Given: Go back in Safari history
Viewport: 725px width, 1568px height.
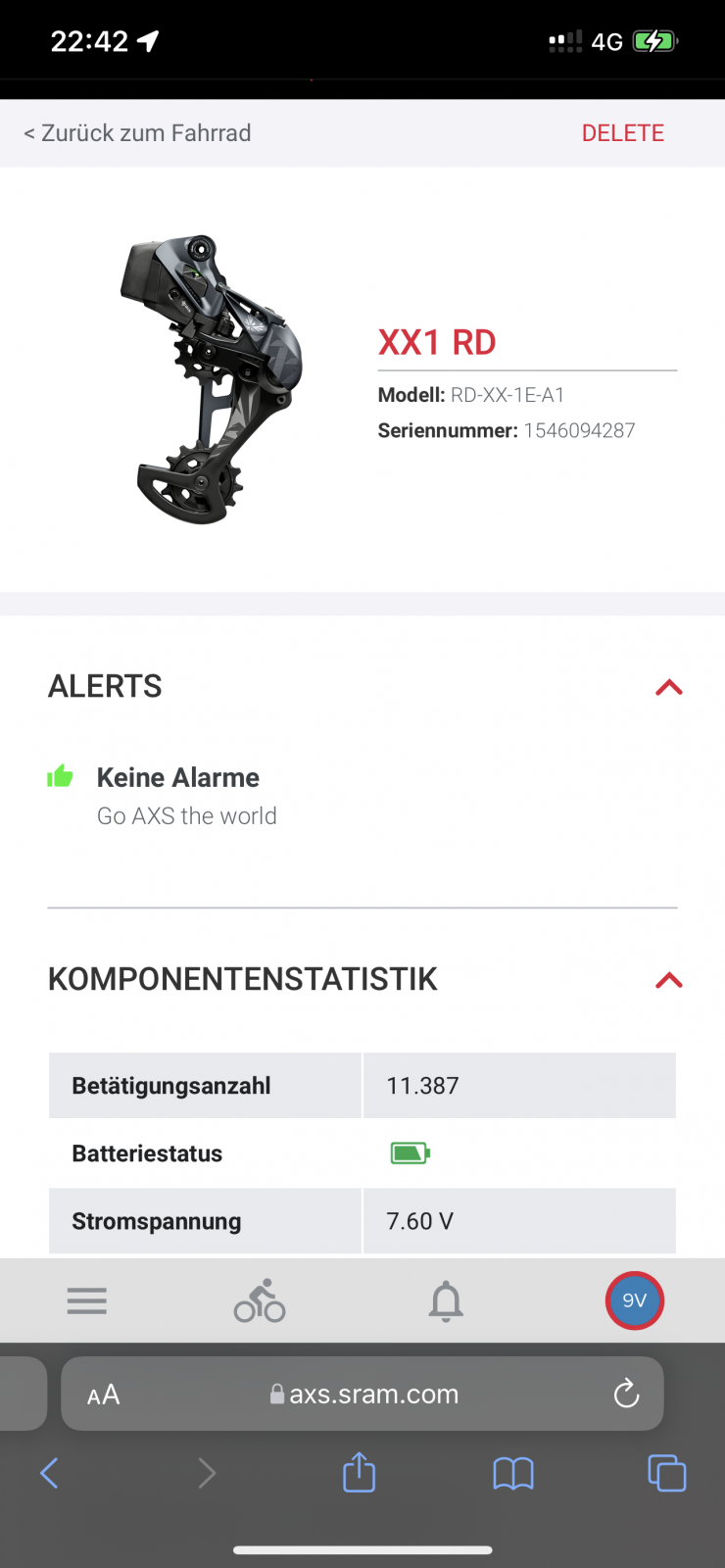Looking at the screenshot, I should point(49,1472).
